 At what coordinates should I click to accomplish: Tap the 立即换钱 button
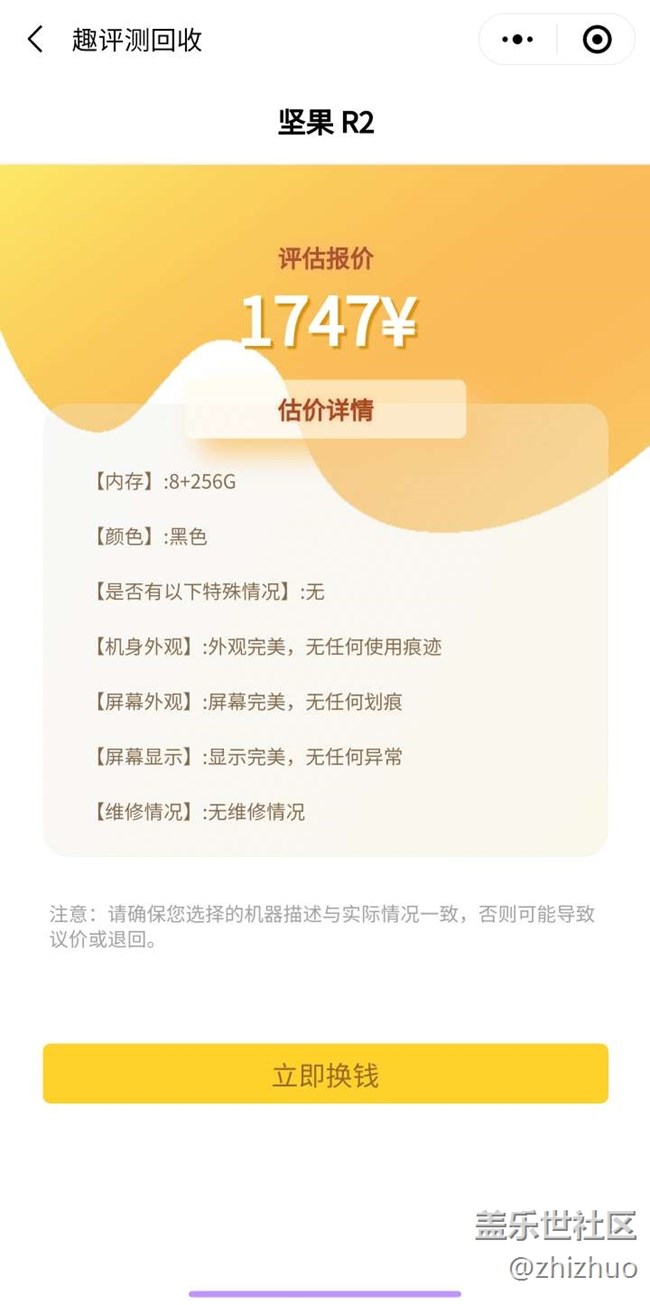tap(325, 1075)
